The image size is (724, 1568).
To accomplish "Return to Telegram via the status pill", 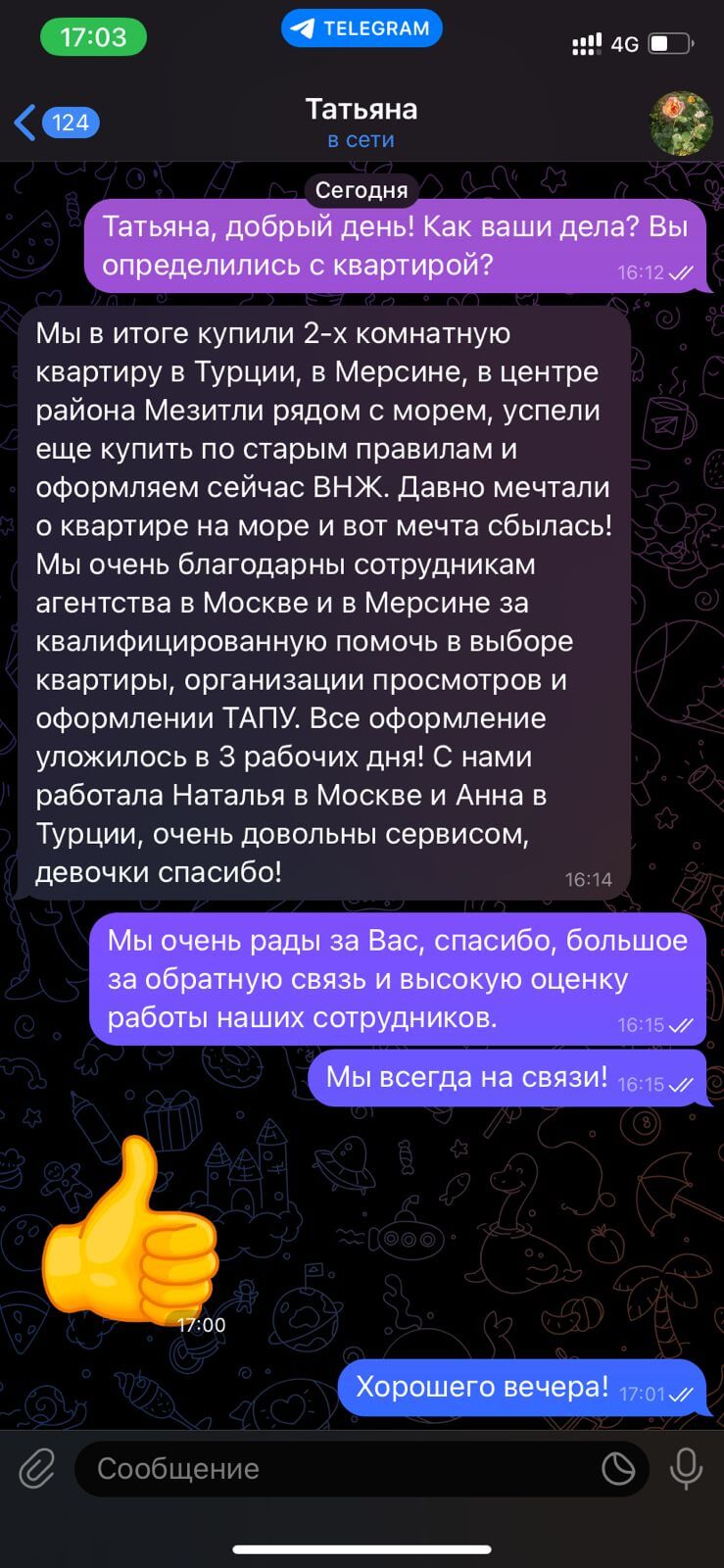I will [x=362, y=28].
